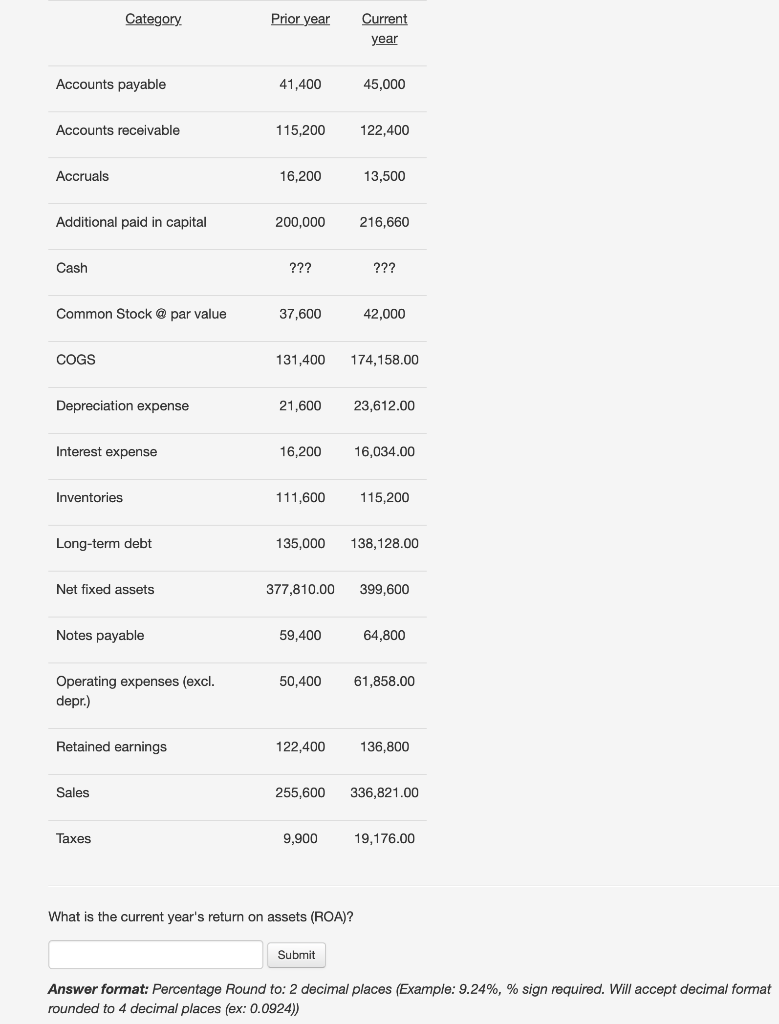Click the Sales current year value 336,821.00
This screenshot has height=1024, width=779.
pyautogui.click(x=384, y=793)
